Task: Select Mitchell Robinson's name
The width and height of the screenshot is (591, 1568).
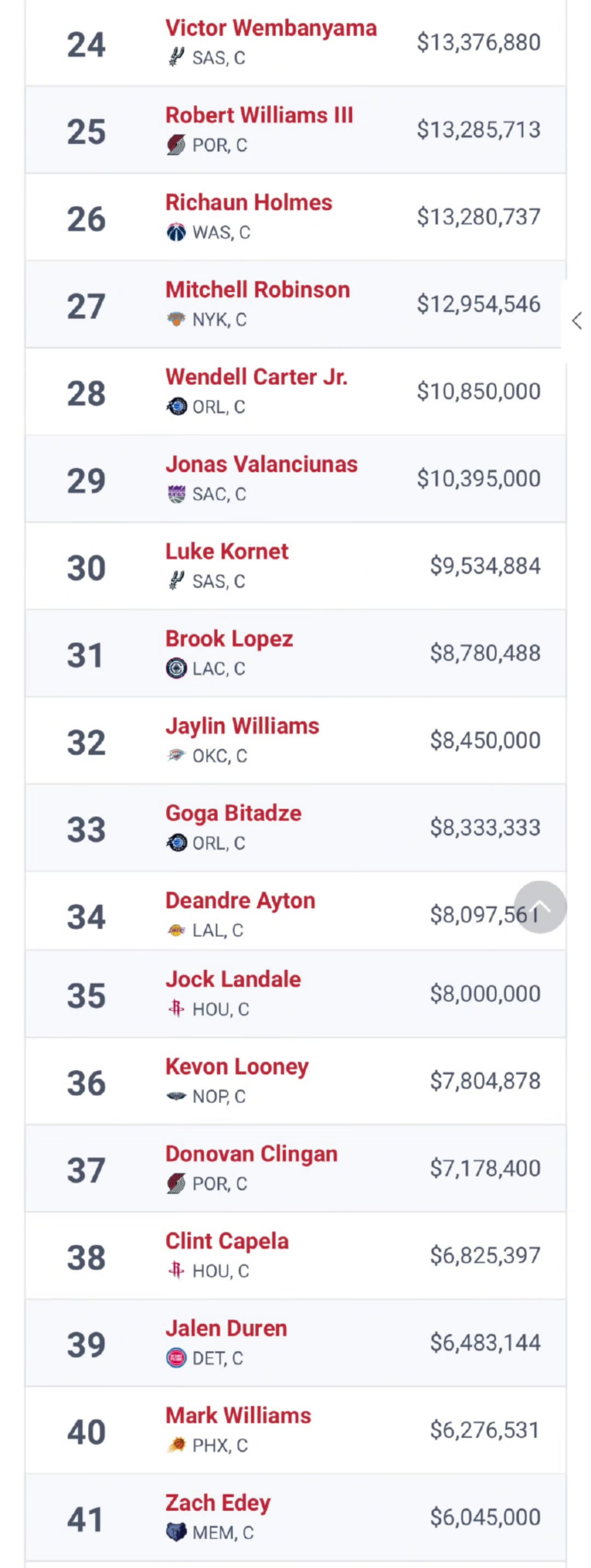Action: click(x=257, y=290)
